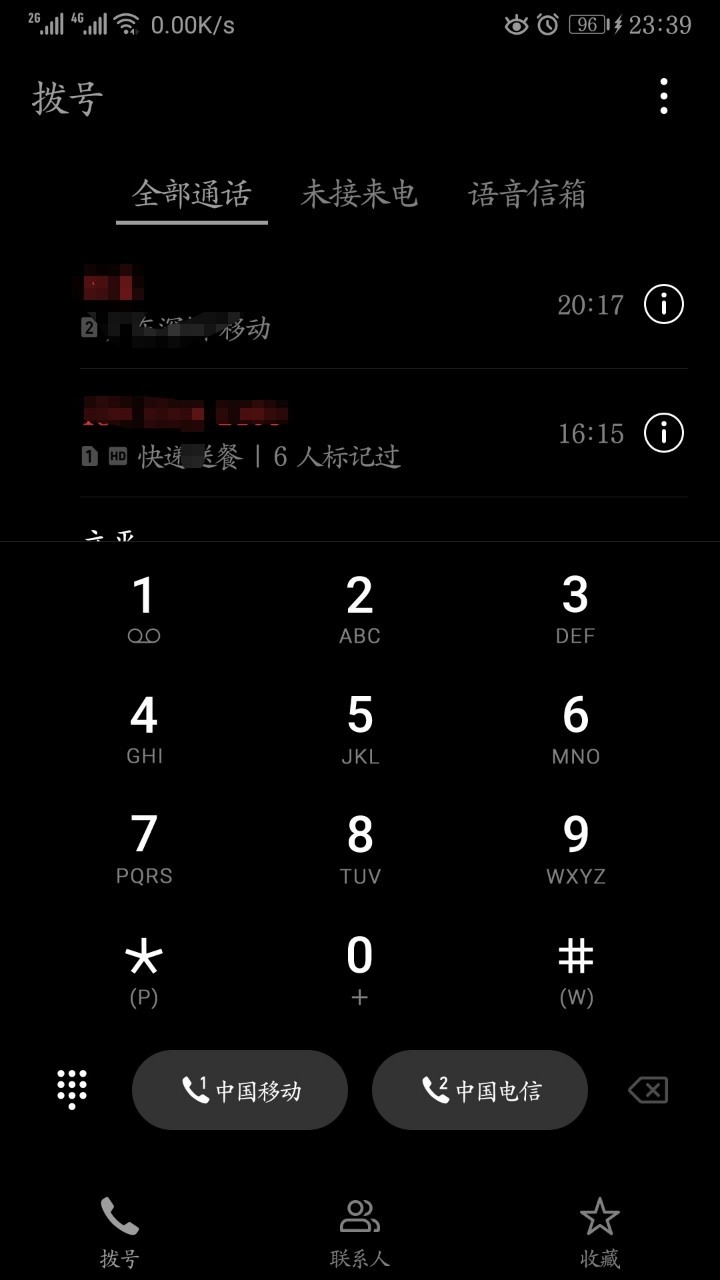Open details for the 16:15 call
This screenshot has width=720, height=1280.
pos(662,434)
